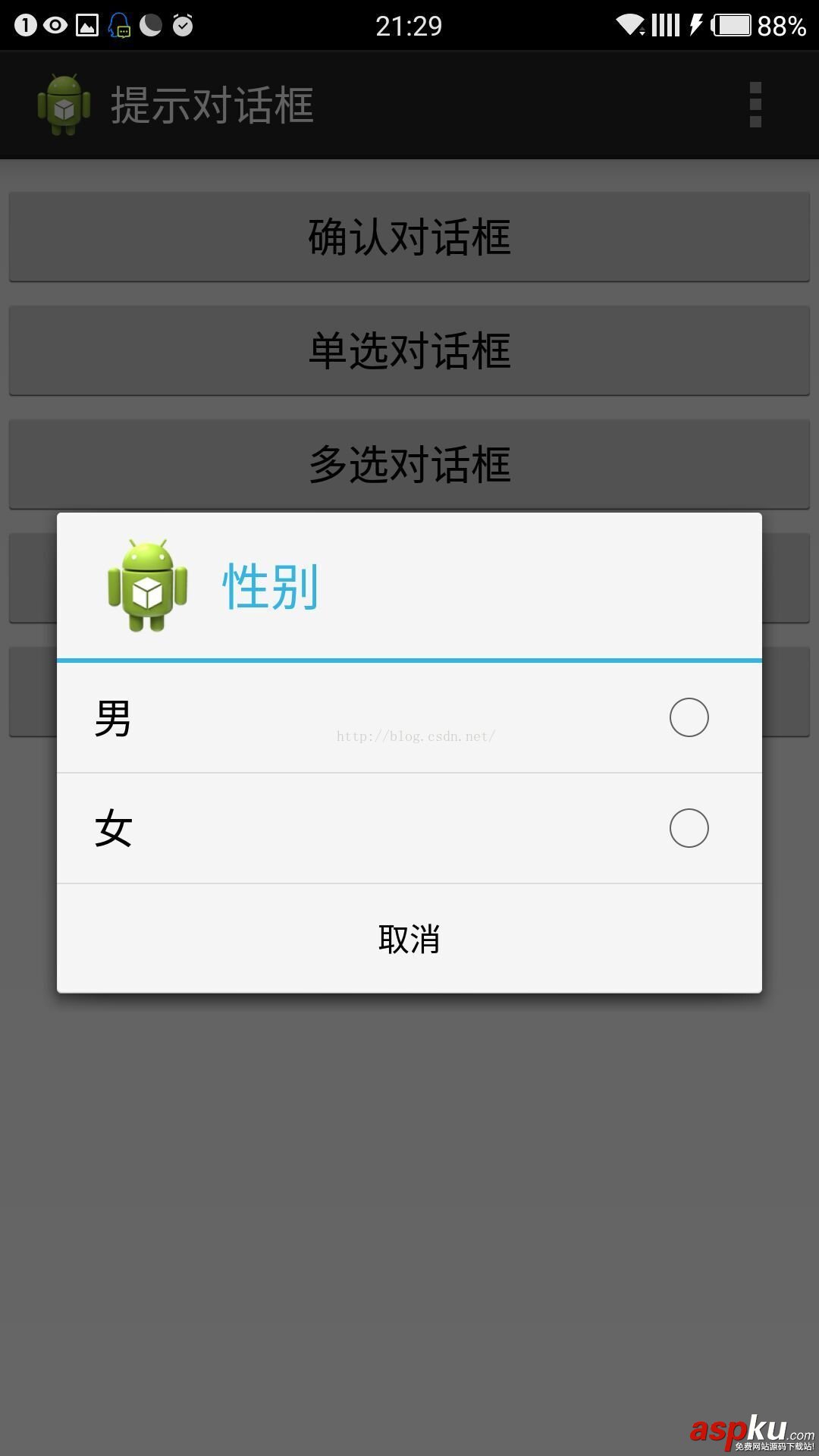Viewport: 819px width, 1456px height.
Task: Tap the clock showing 21:29
Action: (x=407, y=25)
